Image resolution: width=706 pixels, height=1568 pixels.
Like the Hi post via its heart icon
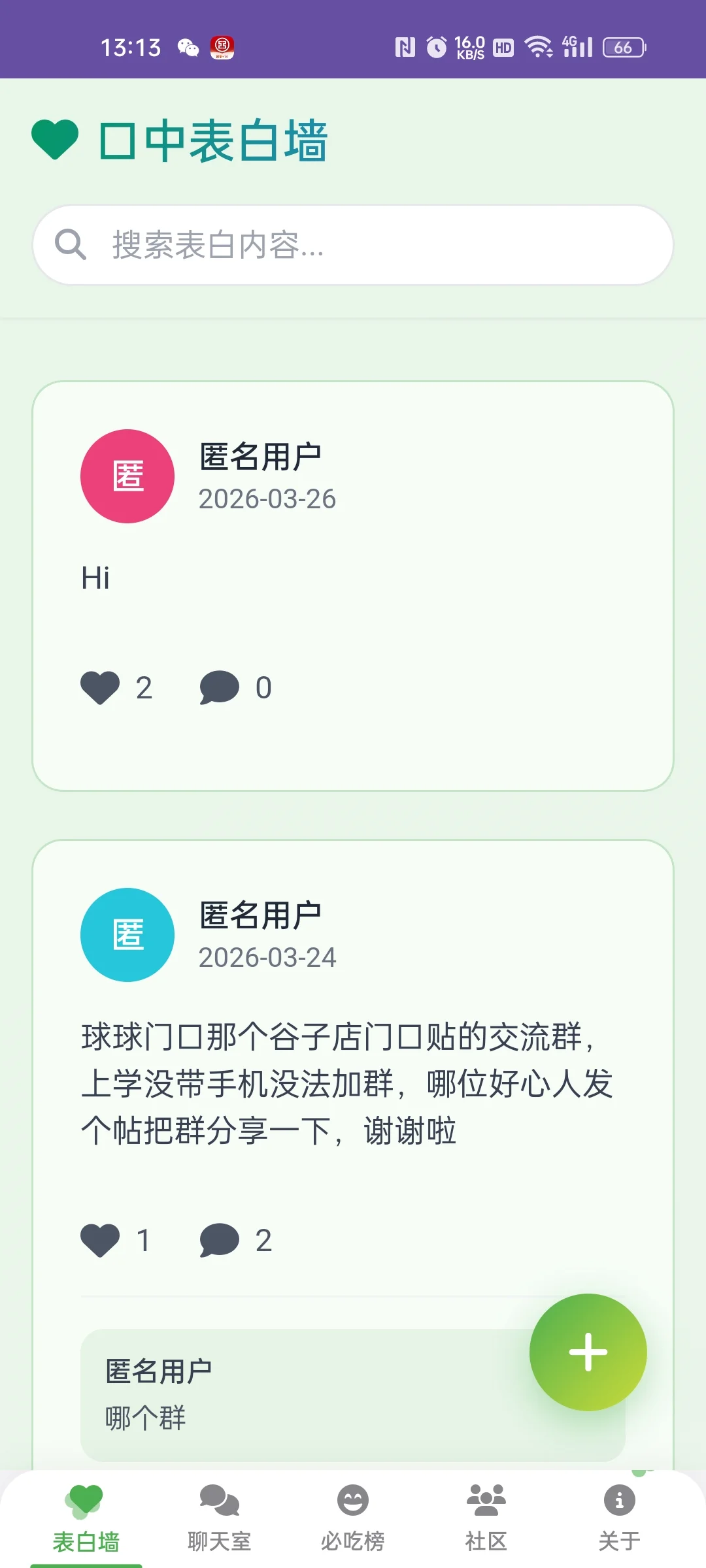[x=99, y=686]
